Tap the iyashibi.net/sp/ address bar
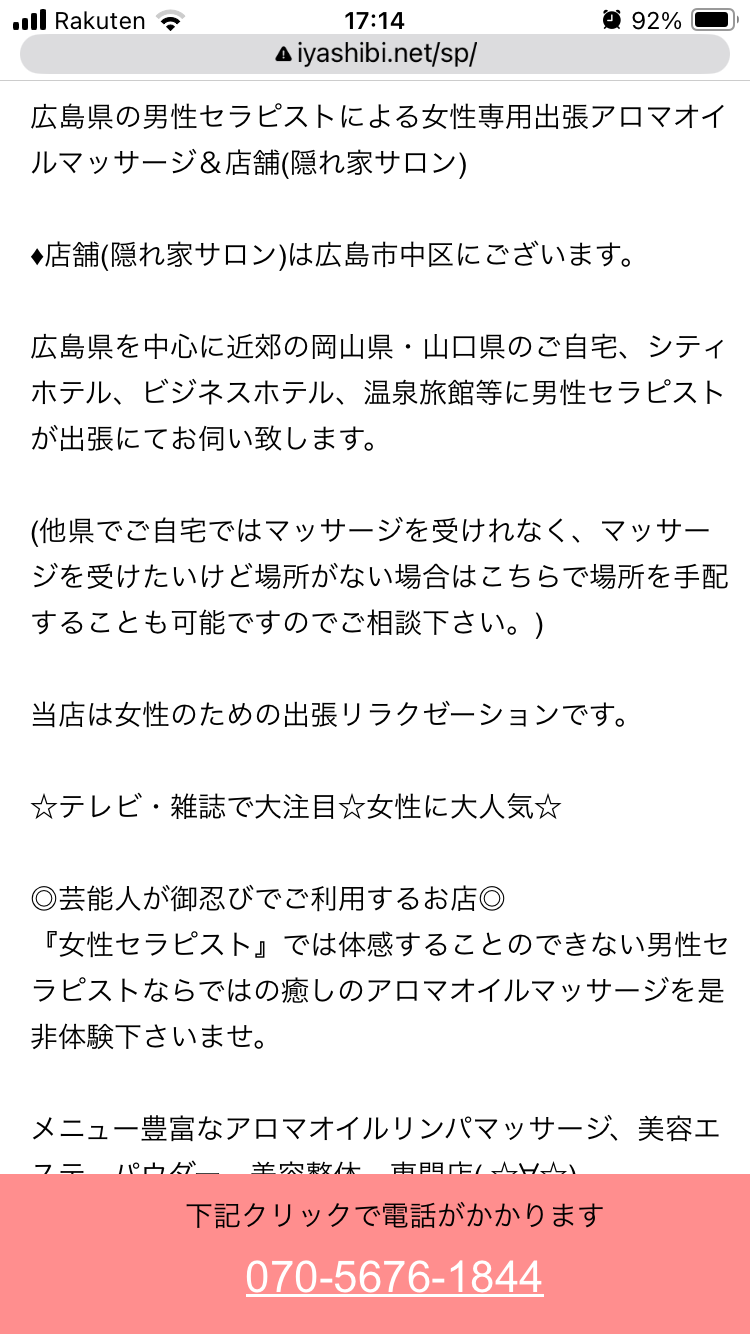The height and width of the screenshot is (1334, 750). tap(375, 54)
